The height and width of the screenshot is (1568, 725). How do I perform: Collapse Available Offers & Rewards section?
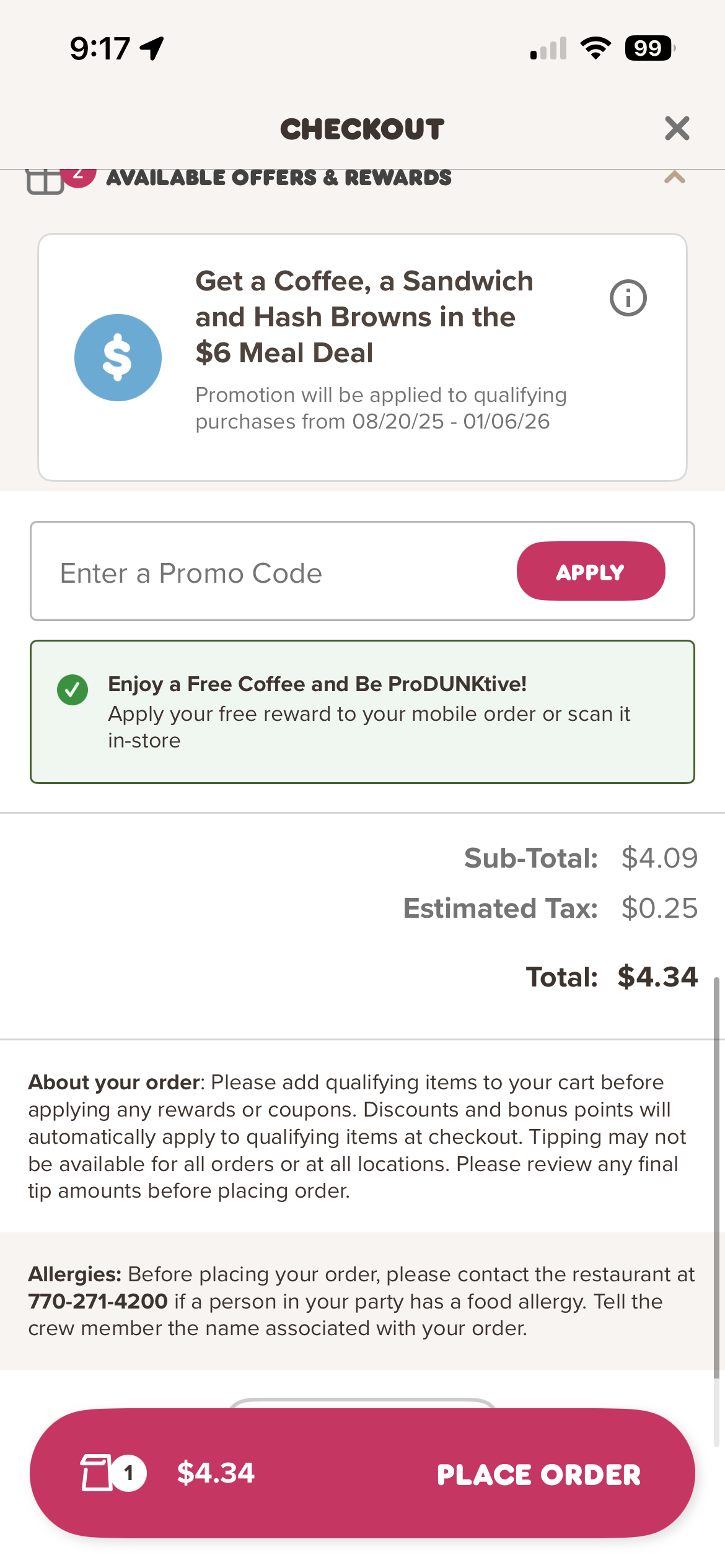click(674, 178)
